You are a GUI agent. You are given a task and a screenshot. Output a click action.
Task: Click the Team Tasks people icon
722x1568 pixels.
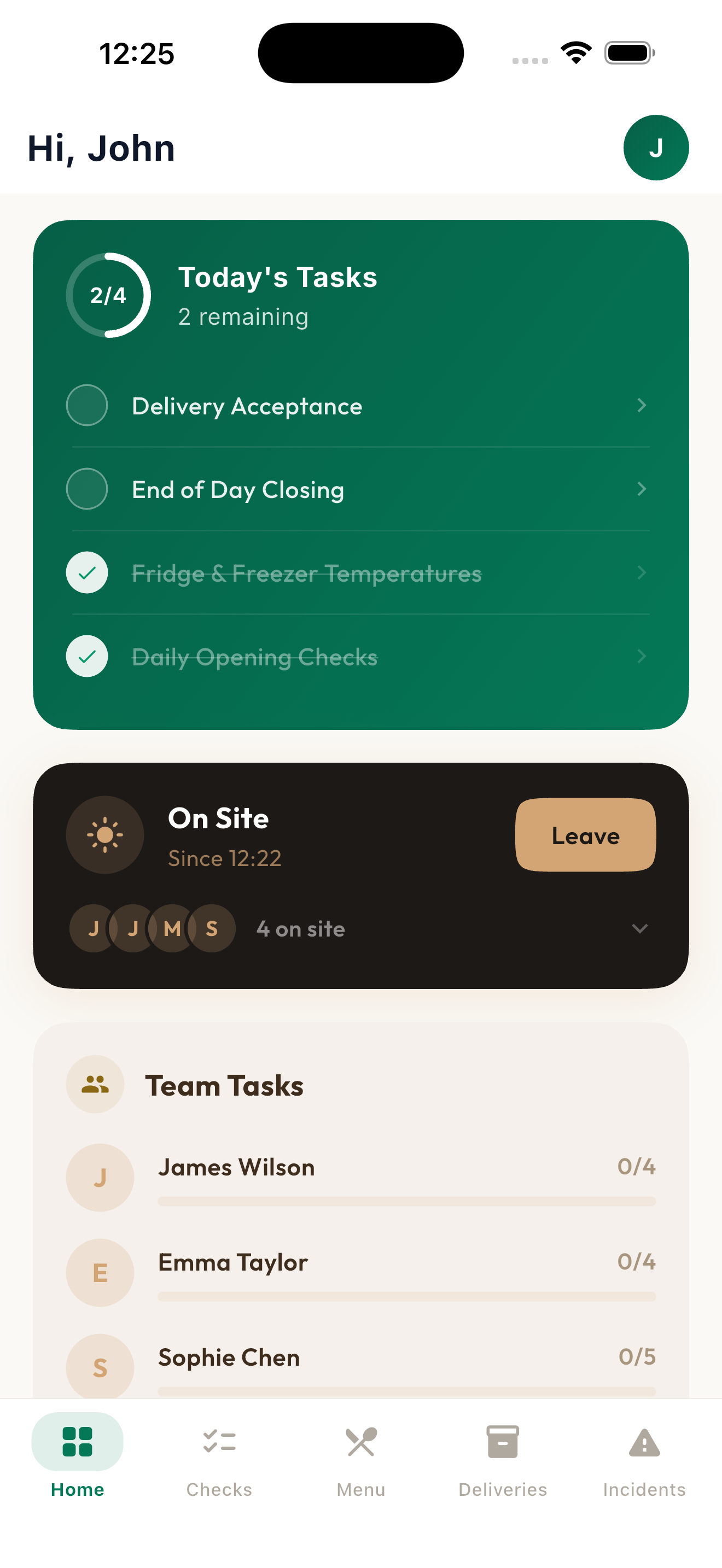(95, 1084)
